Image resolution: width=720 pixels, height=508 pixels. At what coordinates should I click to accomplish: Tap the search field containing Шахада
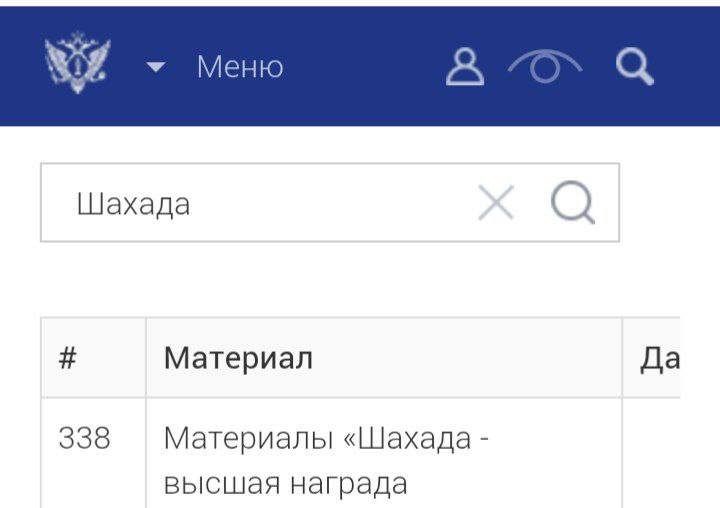[260, 204]
